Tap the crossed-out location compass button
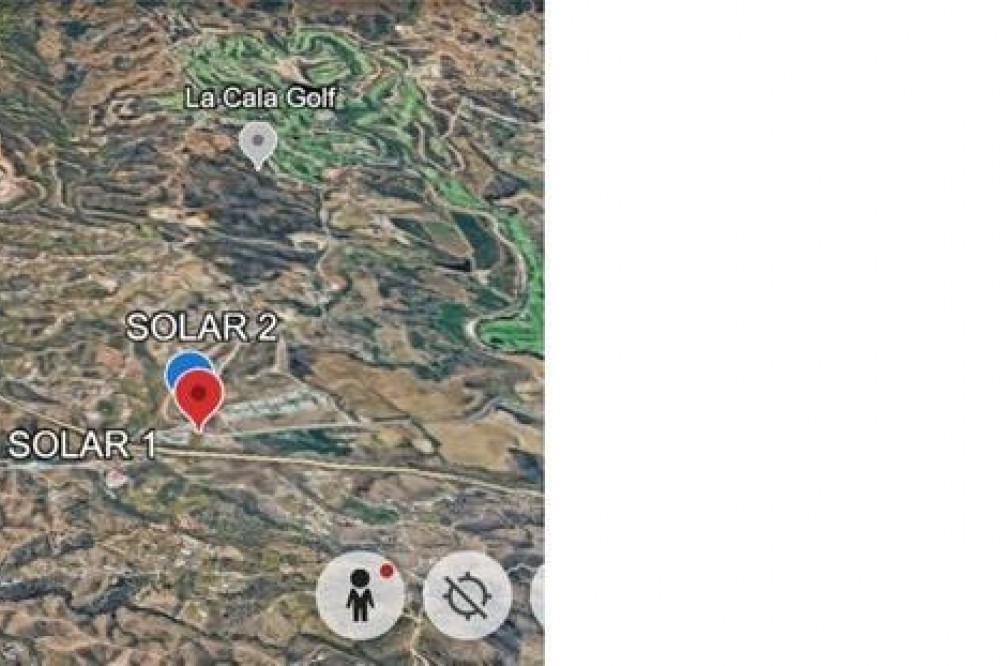Screen dimensions: 1000x666 pos(467,596)
